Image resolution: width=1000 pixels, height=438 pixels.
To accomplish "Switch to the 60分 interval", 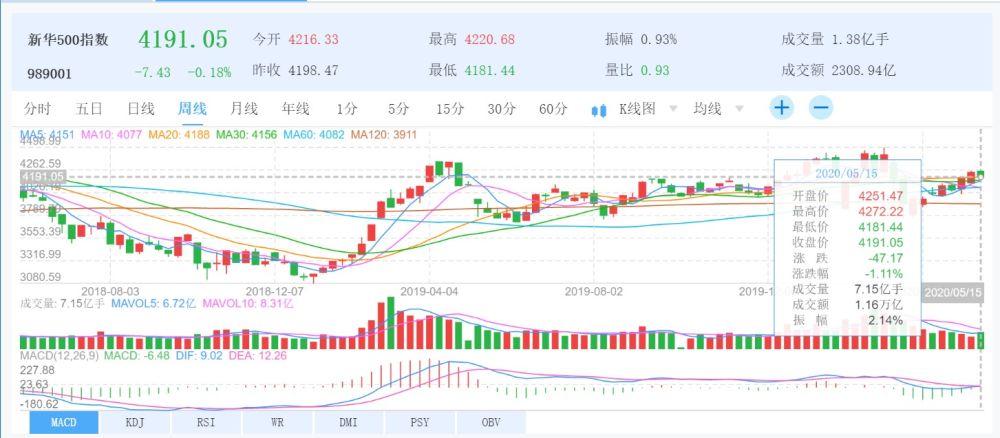I will click(x=553, y=108).
